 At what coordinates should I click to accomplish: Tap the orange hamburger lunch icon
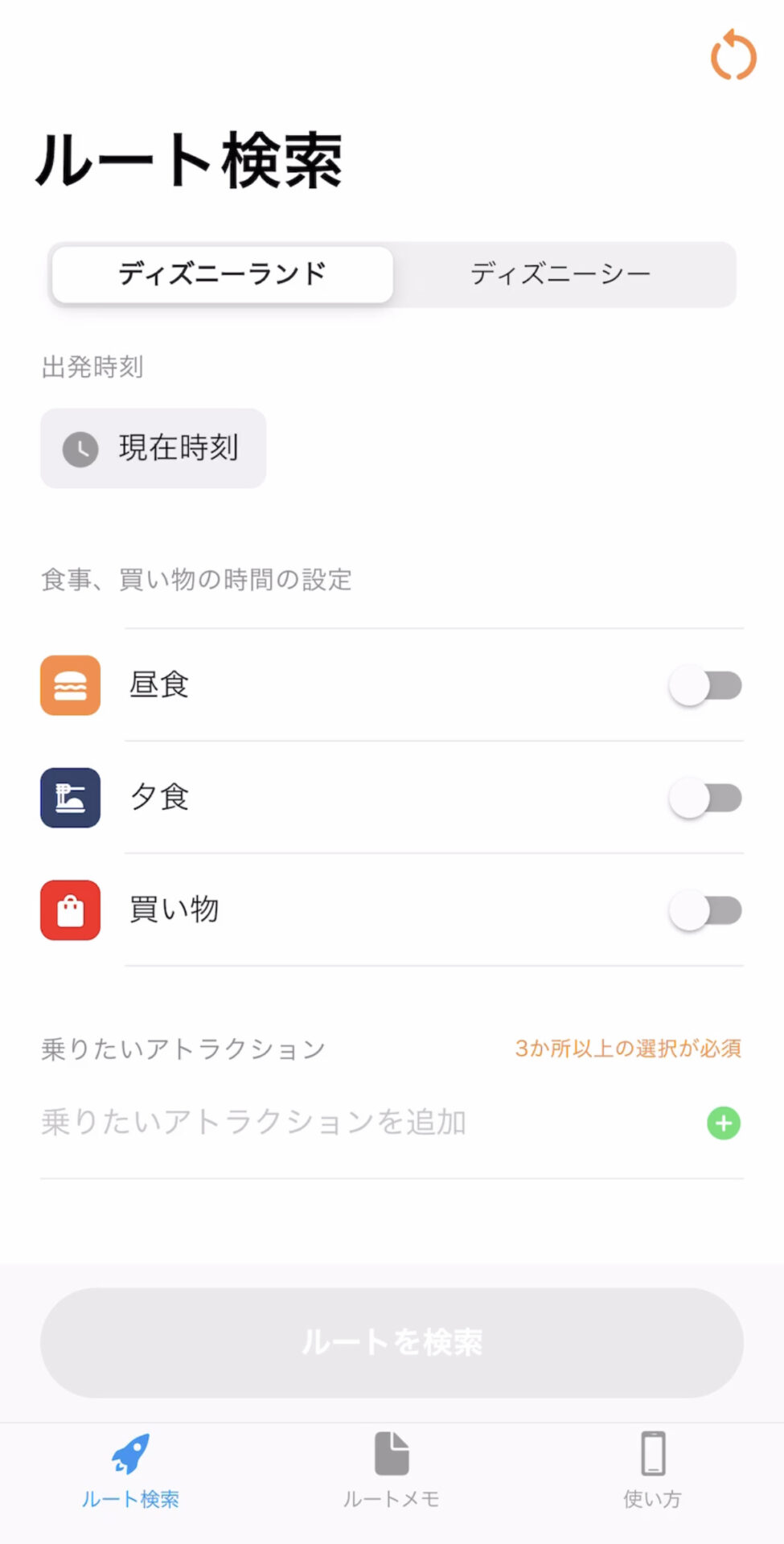click(x=69, y=686)
